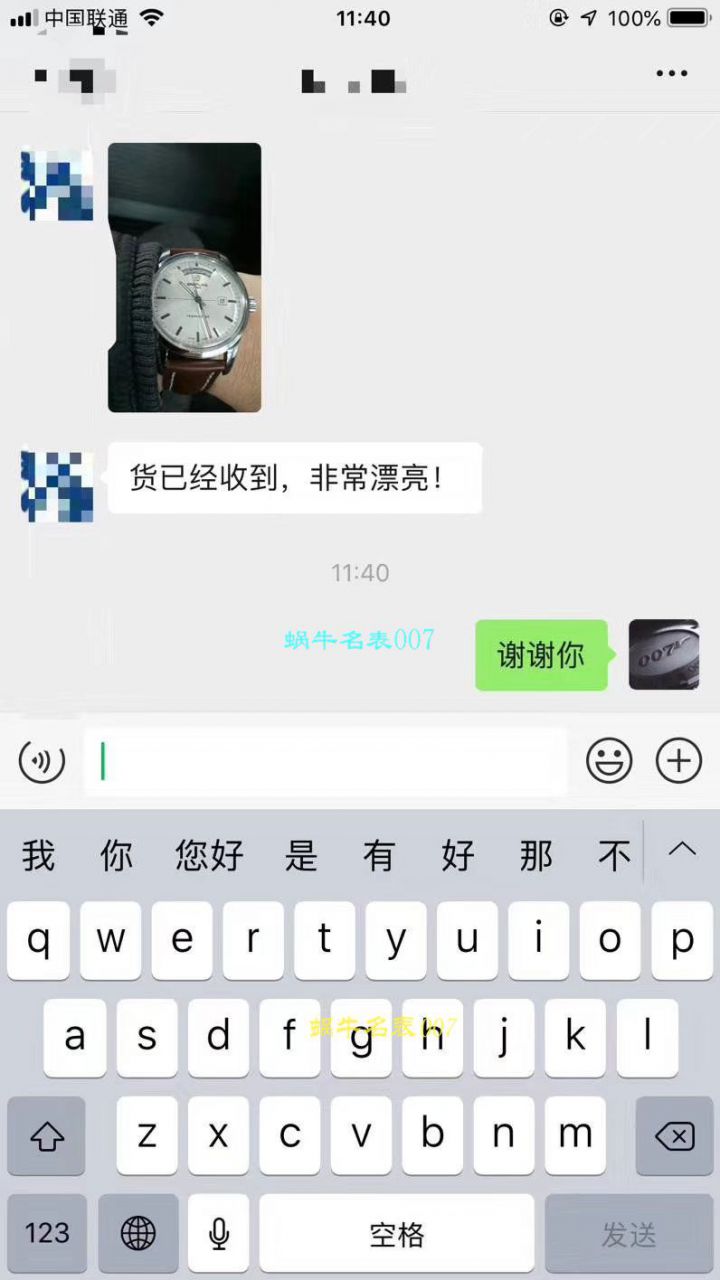
Task: Tap the backspace key on the keyboard
Action: coord(675,1136)
